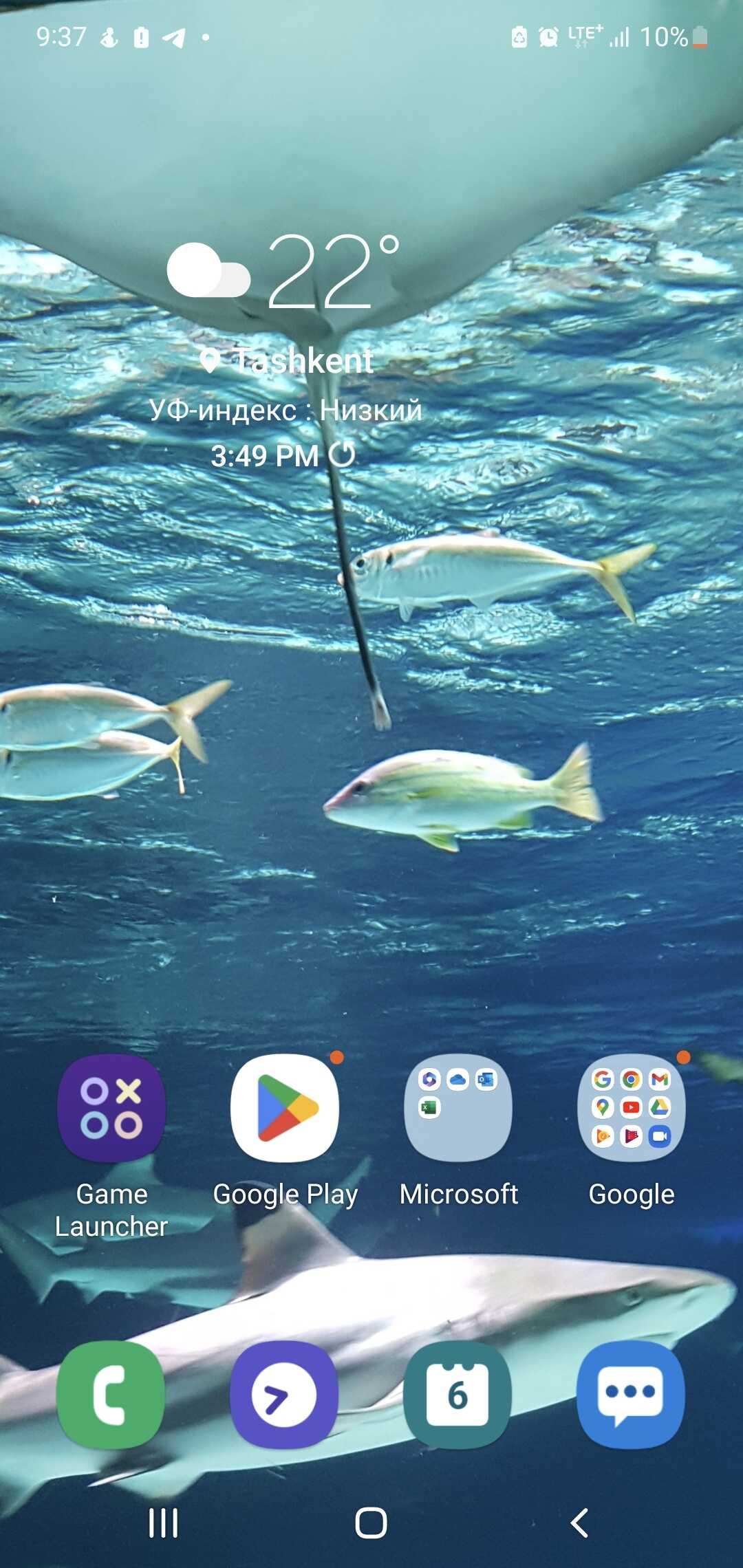This screenshot has height=1568, width=743.
Task: Show recent apps from navigation bar
Action: (164, 1523)
